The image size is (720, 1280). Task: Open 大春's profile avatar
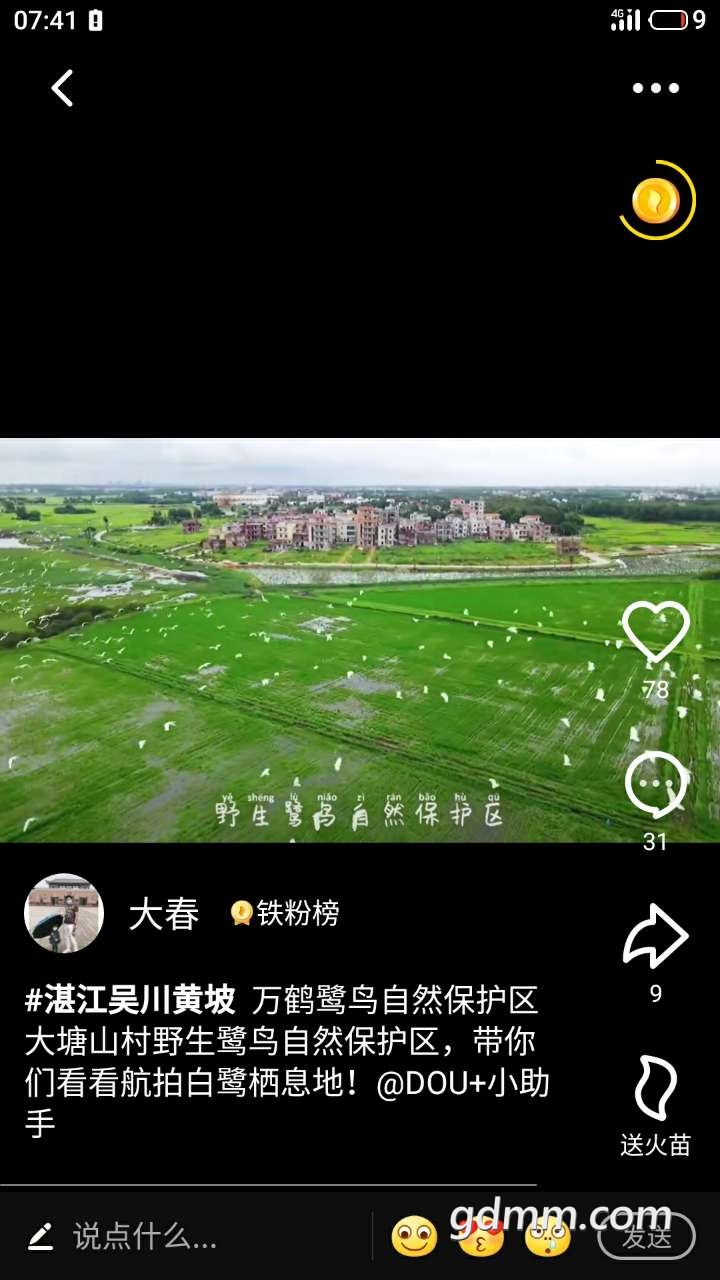[64, 913]
